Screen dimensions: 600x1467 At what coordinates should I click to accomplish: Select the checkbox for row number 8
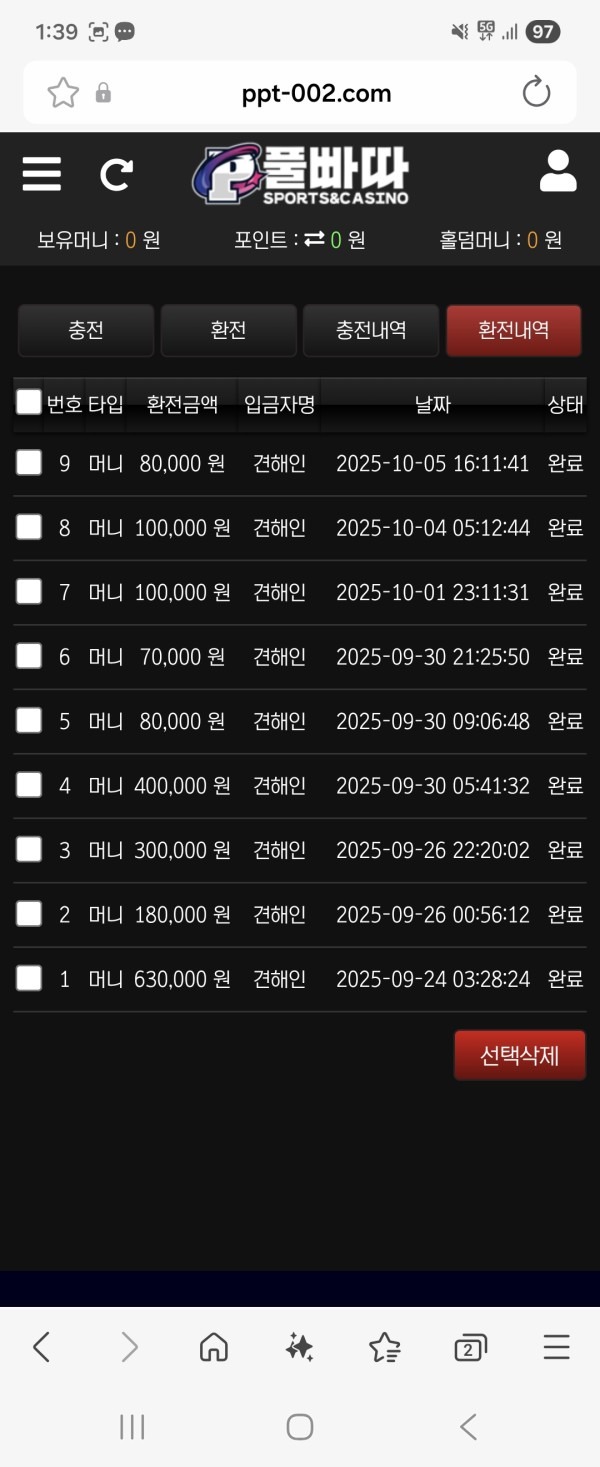(29, 527)
